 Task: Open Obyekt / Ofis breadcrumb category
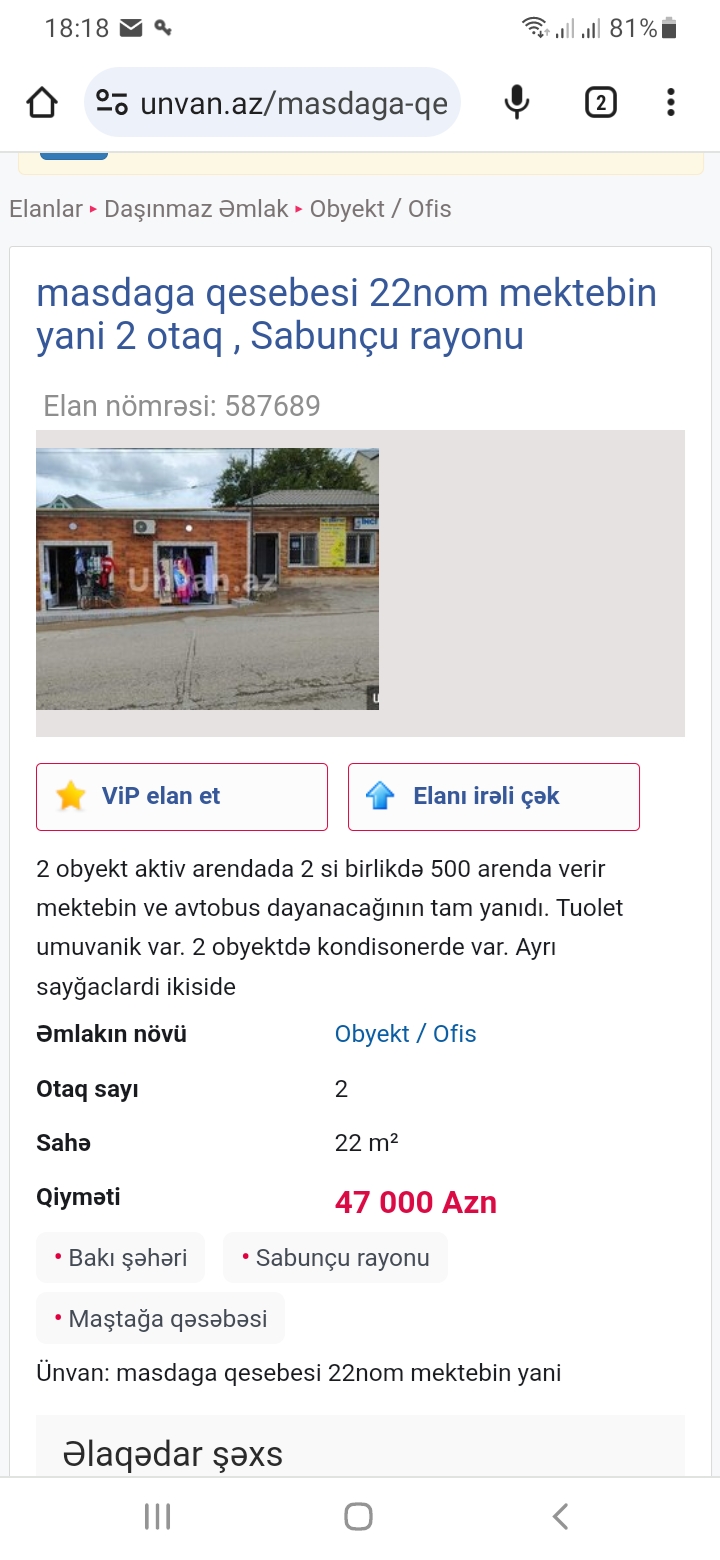pos(380,209)
